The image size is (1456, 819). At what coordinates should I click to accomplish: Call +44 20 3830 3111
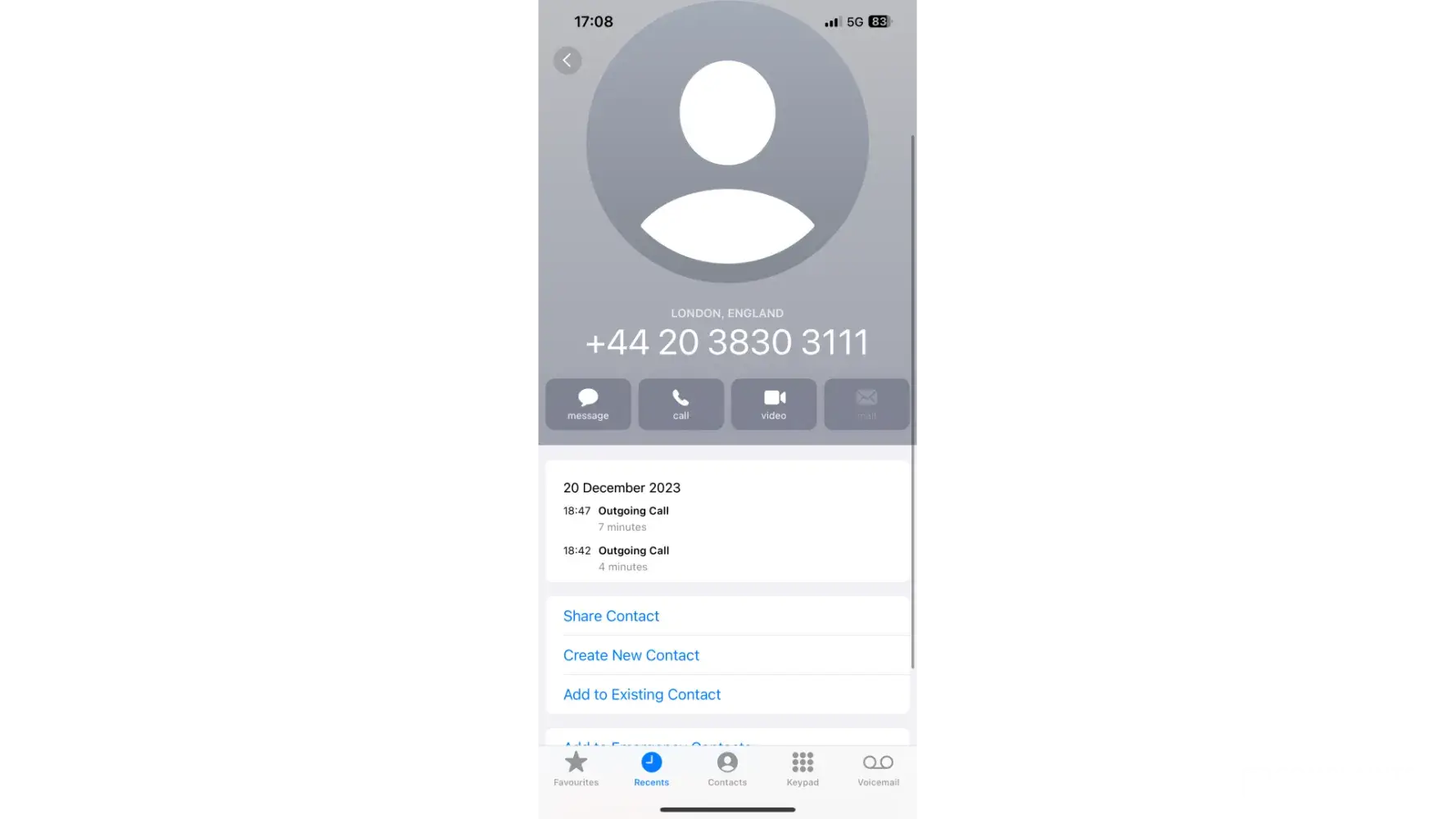click(x=681, y=404)
